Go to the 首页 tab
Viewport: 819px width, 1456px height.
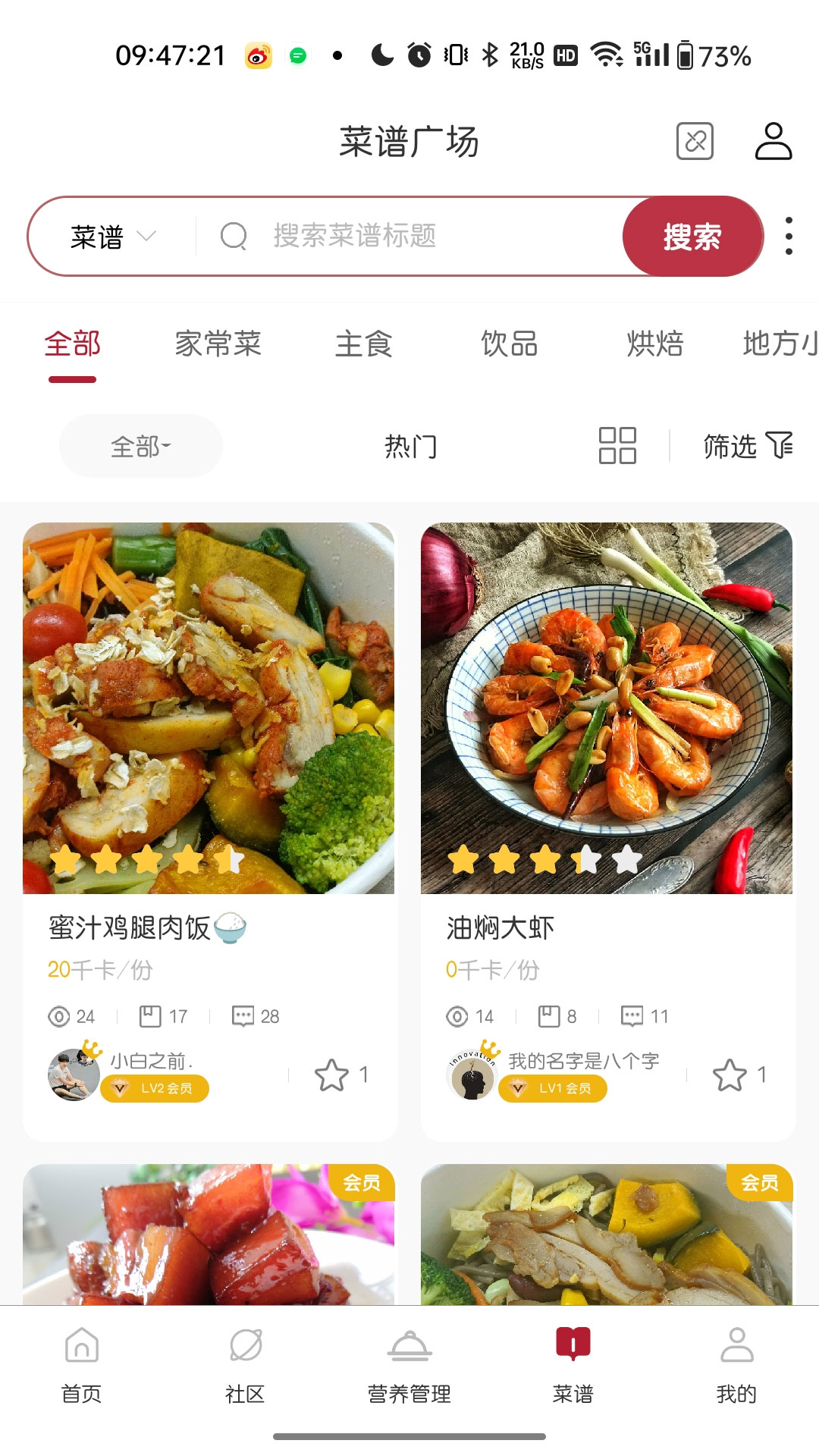82,1363
